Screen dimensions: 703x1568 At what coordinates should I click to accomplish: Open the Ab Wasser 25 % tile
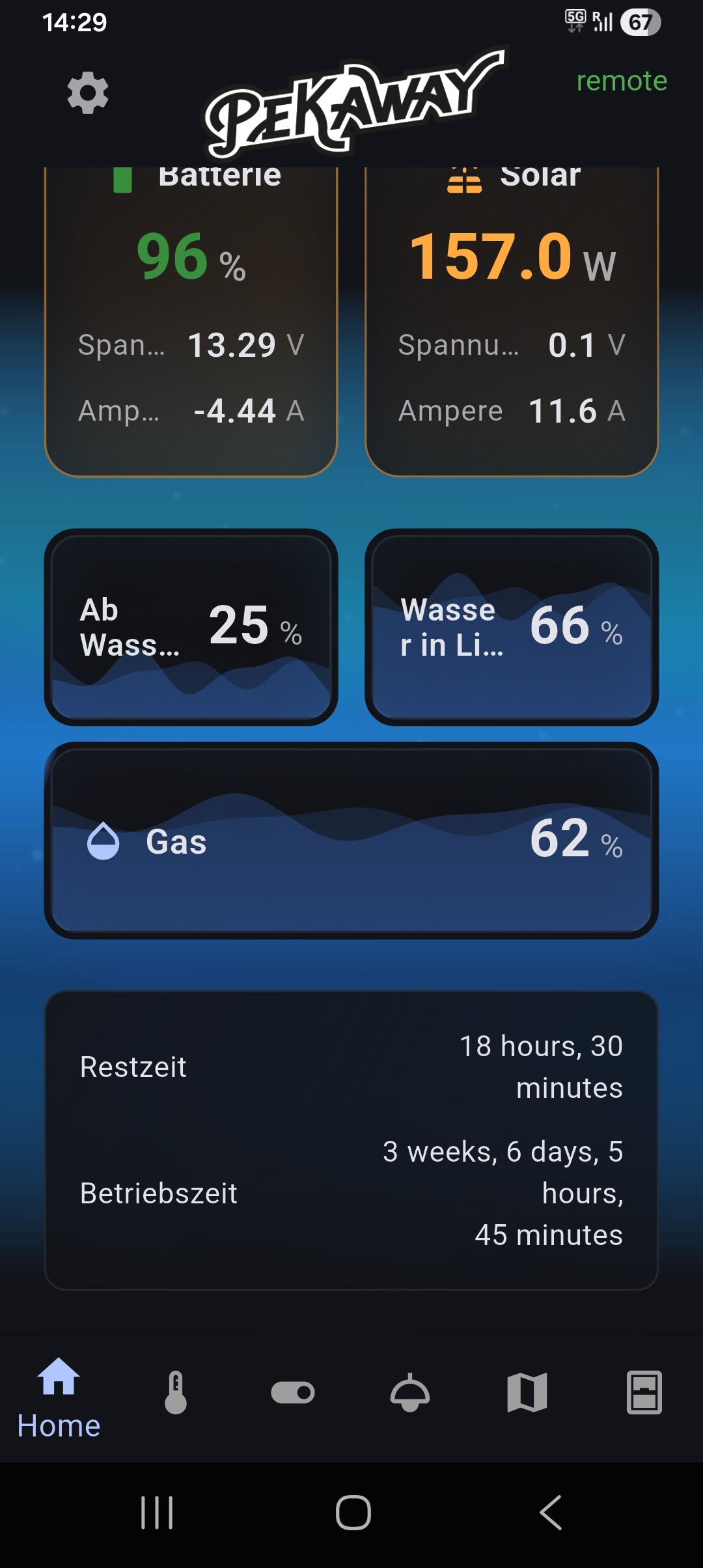[x=191, y=626]
